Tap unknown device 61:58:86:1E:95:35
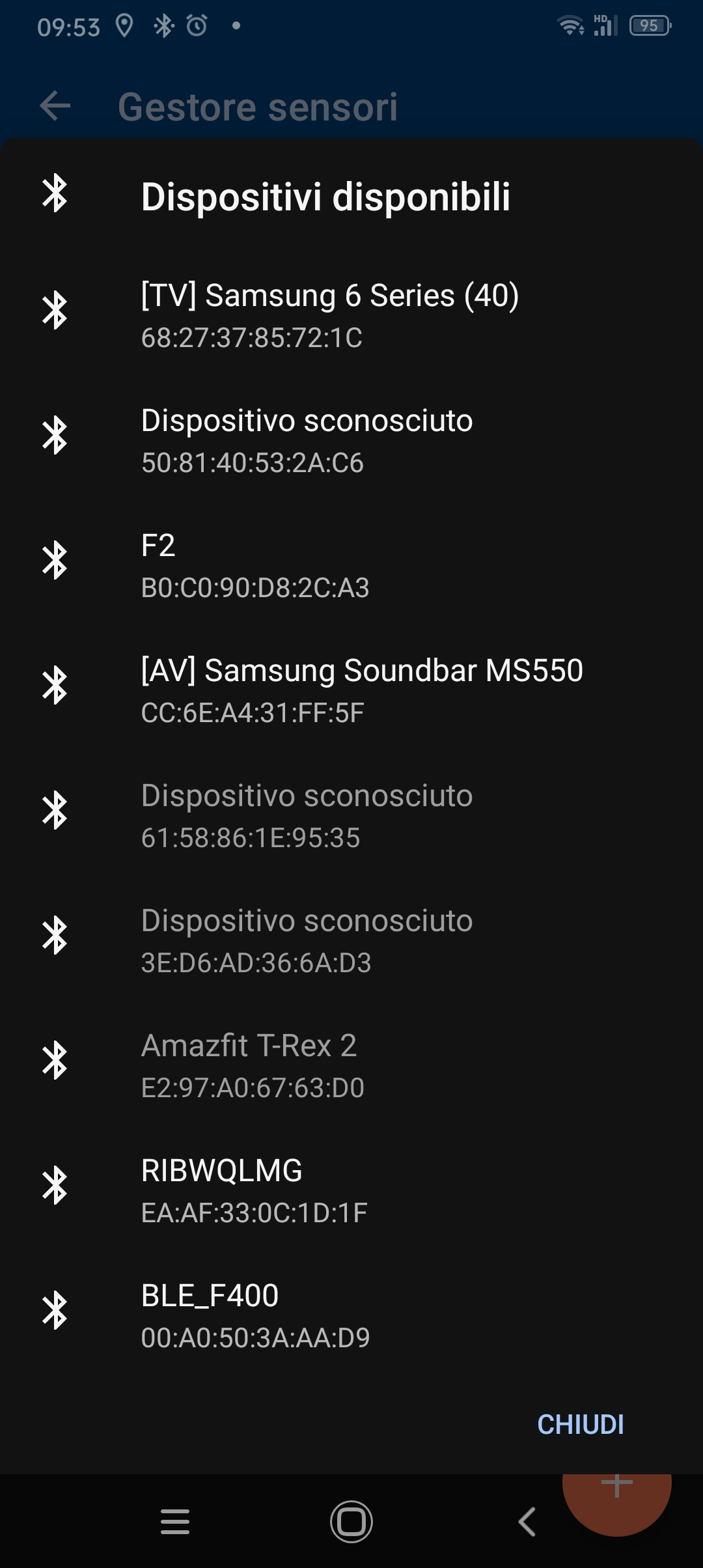Screen dimensions: 703x1568 click(x=307, y=815)
